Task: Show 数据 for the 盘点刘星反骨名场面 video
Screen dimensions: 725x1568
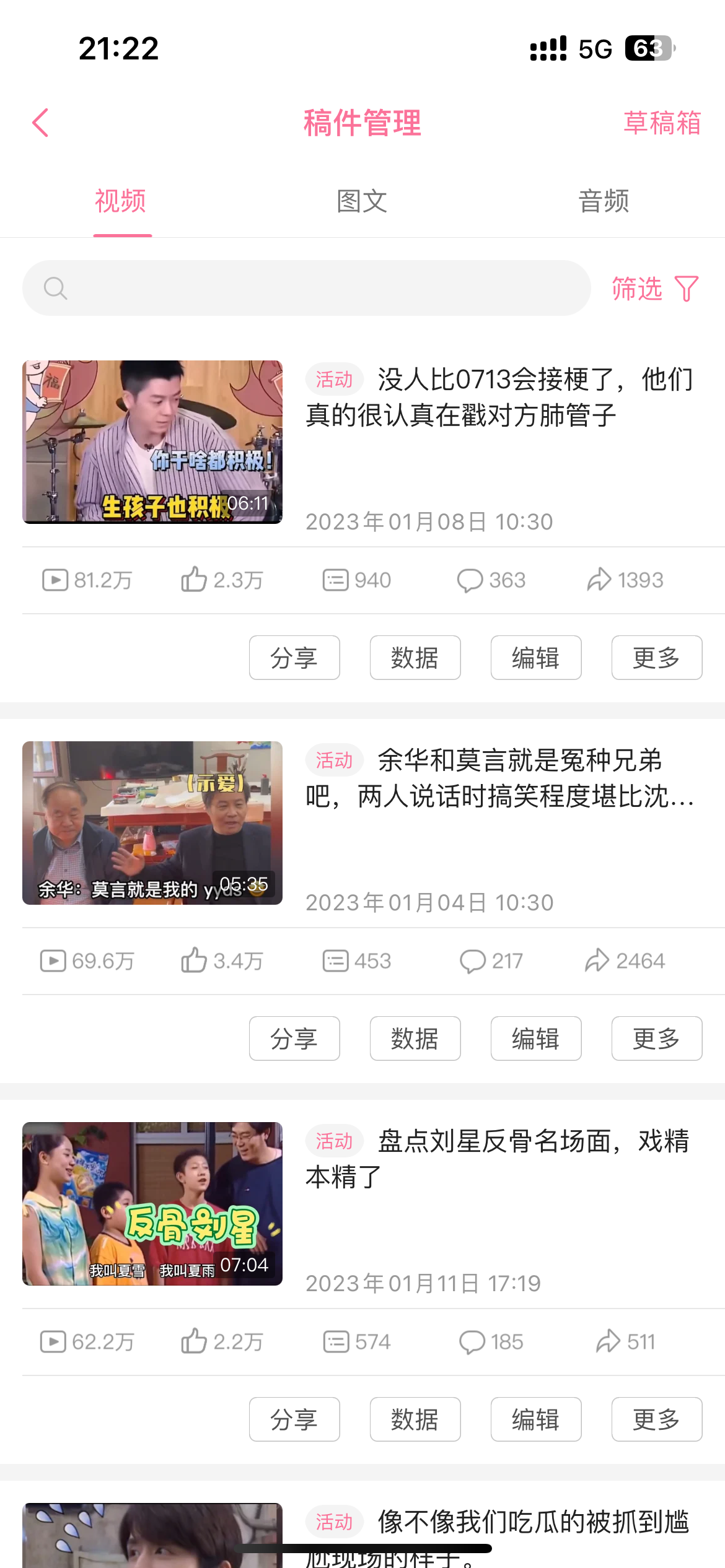Action: 415,1419
